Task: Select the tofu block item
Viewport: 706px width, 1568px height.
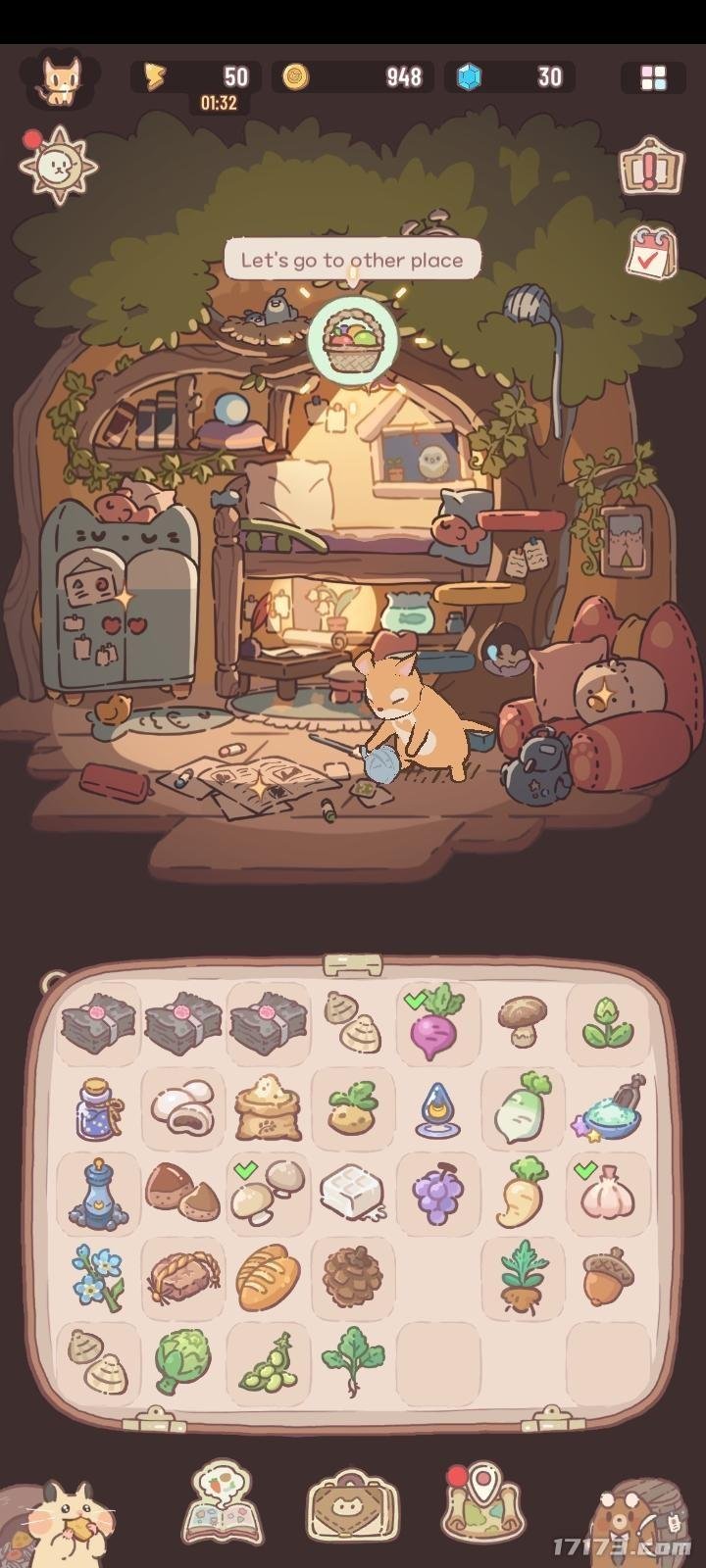Action: [352, 1192]
